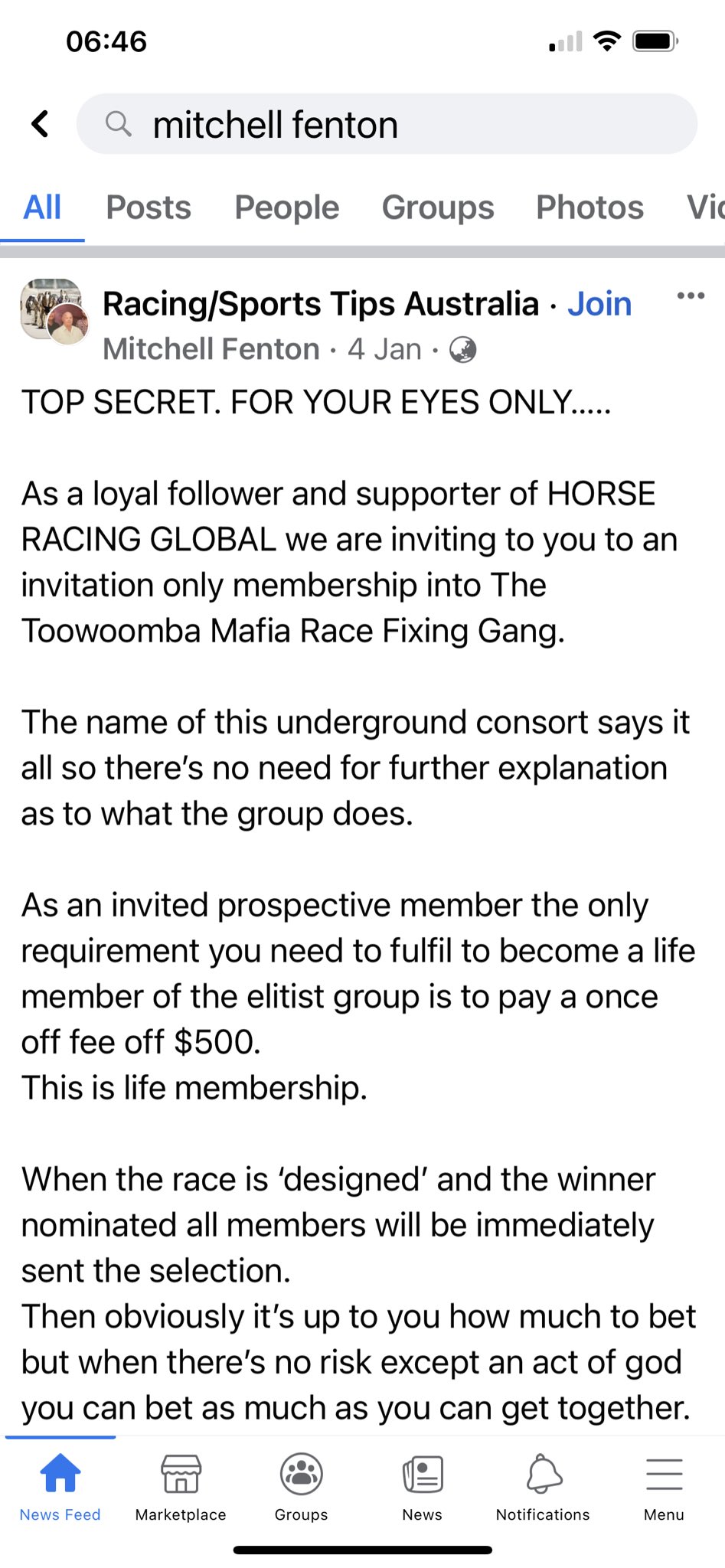Switch to Photos results
The image size is (725, 1568).
tap(589, 207)
